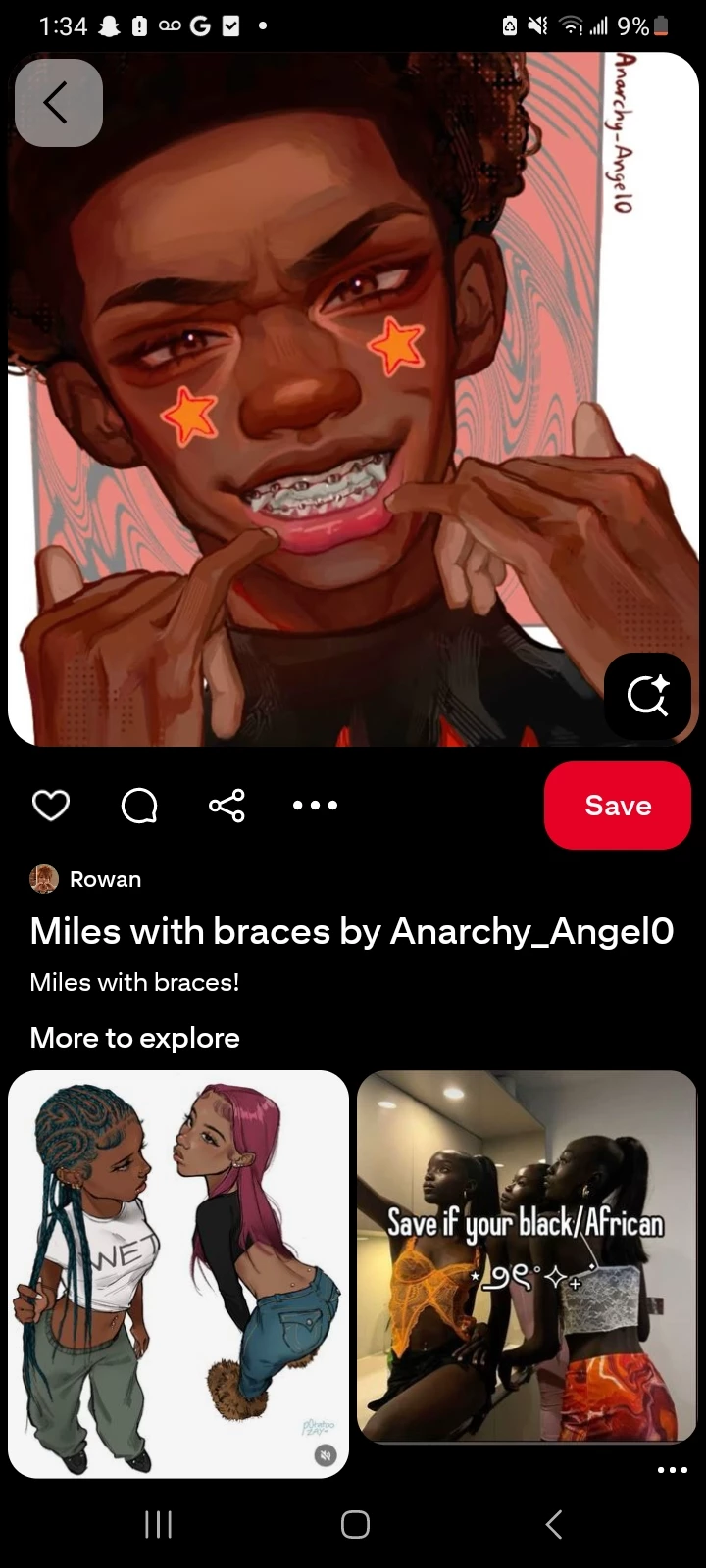The height and width of the screenshot is (1568, 706).
Task: Like this pin with the heart icon
Action: [x=51, y=806]
